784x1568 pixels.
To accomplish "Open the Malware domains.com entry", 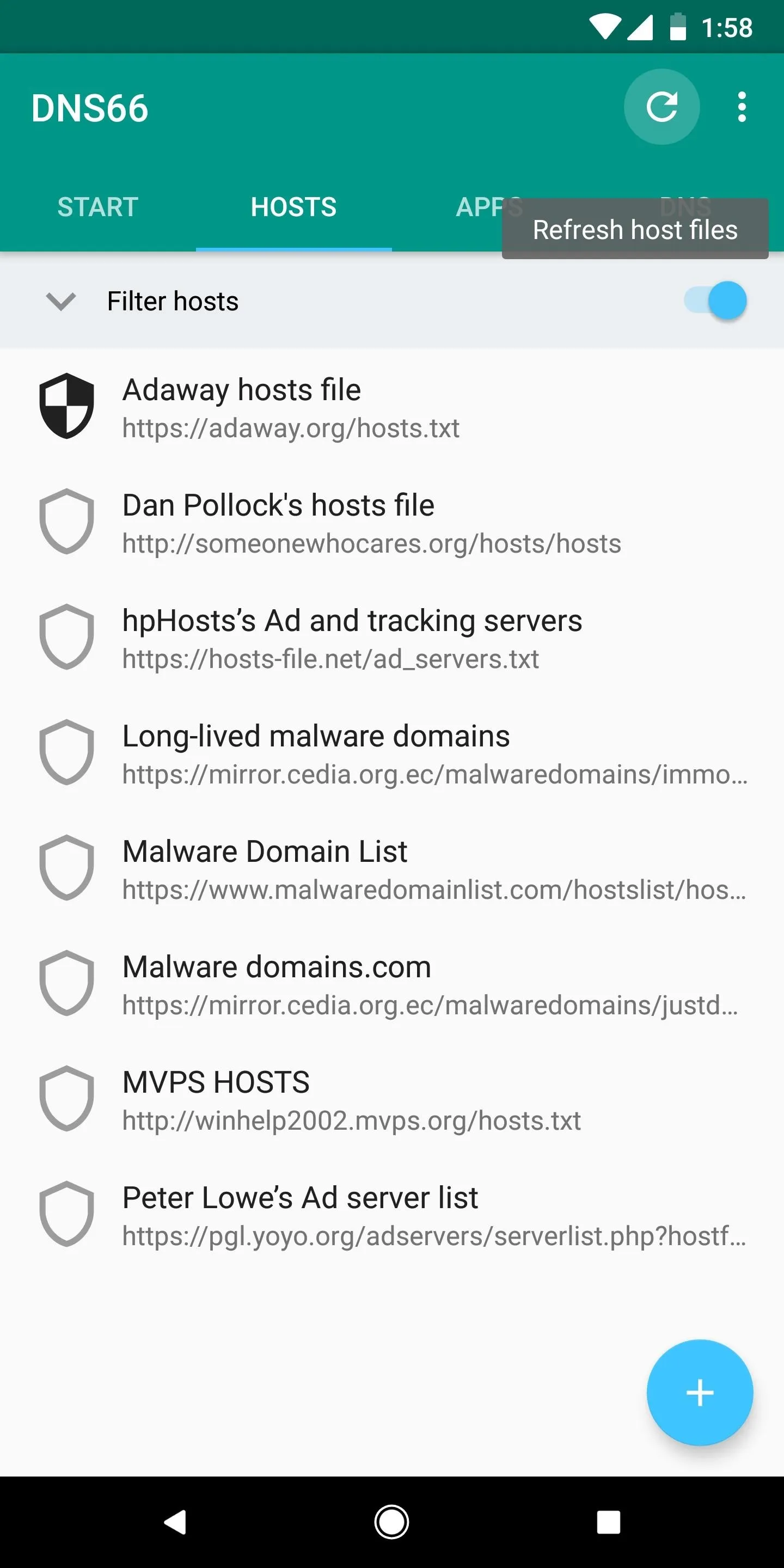I will (x=392, y=983).
